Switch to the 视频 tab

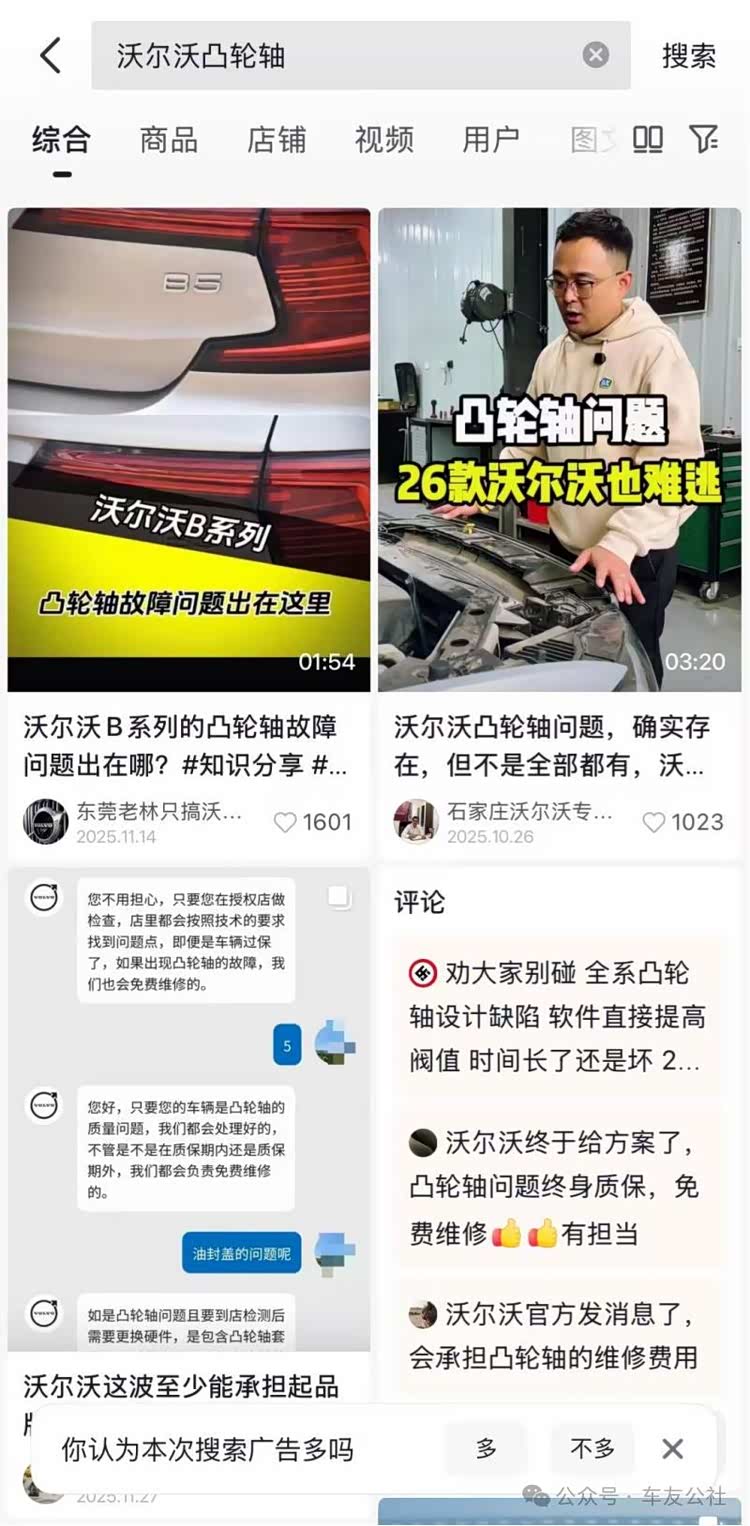[x=384, y=140]
